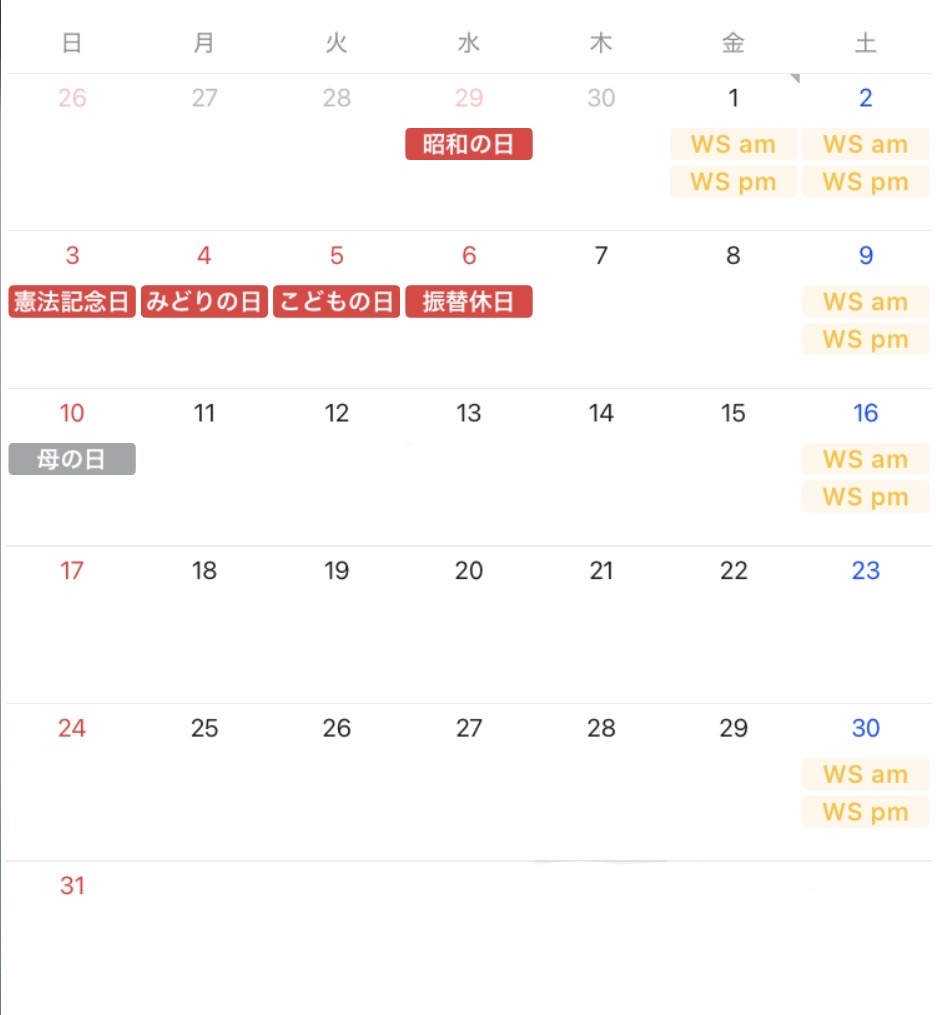936x1015 pixels.
Task: Open WS am event on Friday 1
Action: pos(733,144)
